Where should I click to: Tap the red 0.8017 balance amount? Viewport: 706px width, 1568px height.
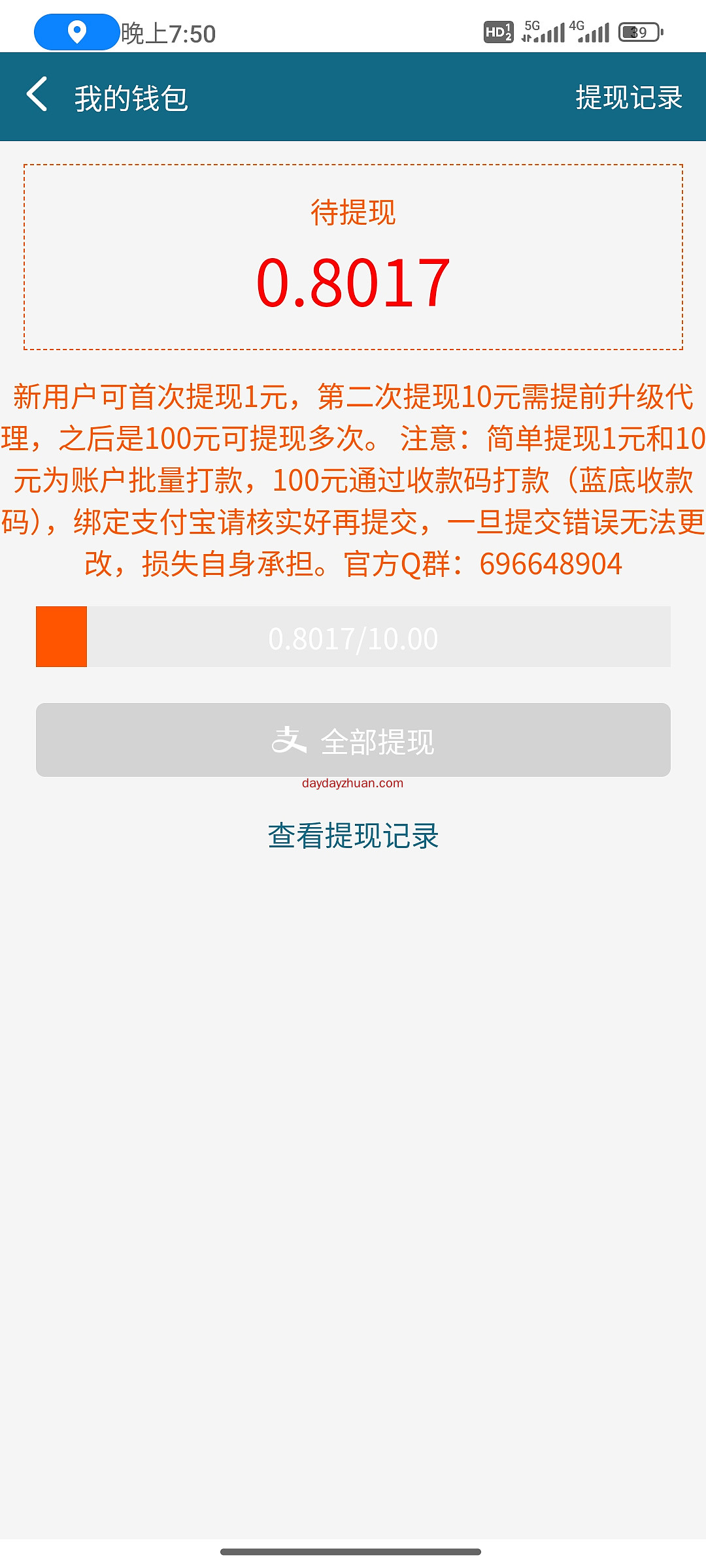pyautogui.click(x=353, y=282)
